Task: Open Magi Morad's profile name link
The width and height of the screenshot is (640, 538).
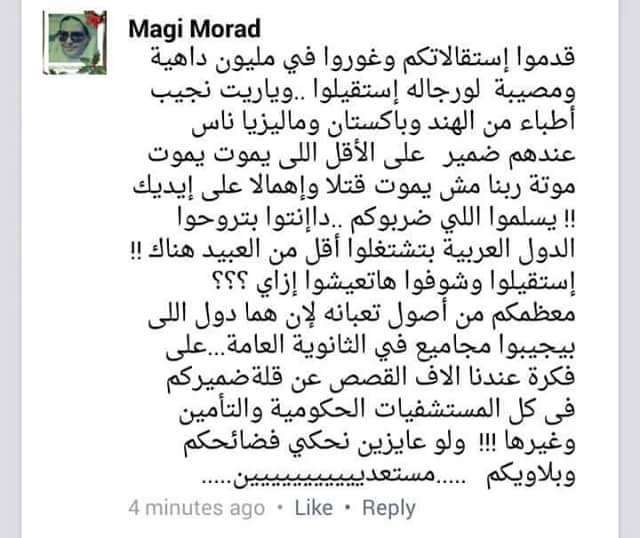Action: tap(194, 25)
